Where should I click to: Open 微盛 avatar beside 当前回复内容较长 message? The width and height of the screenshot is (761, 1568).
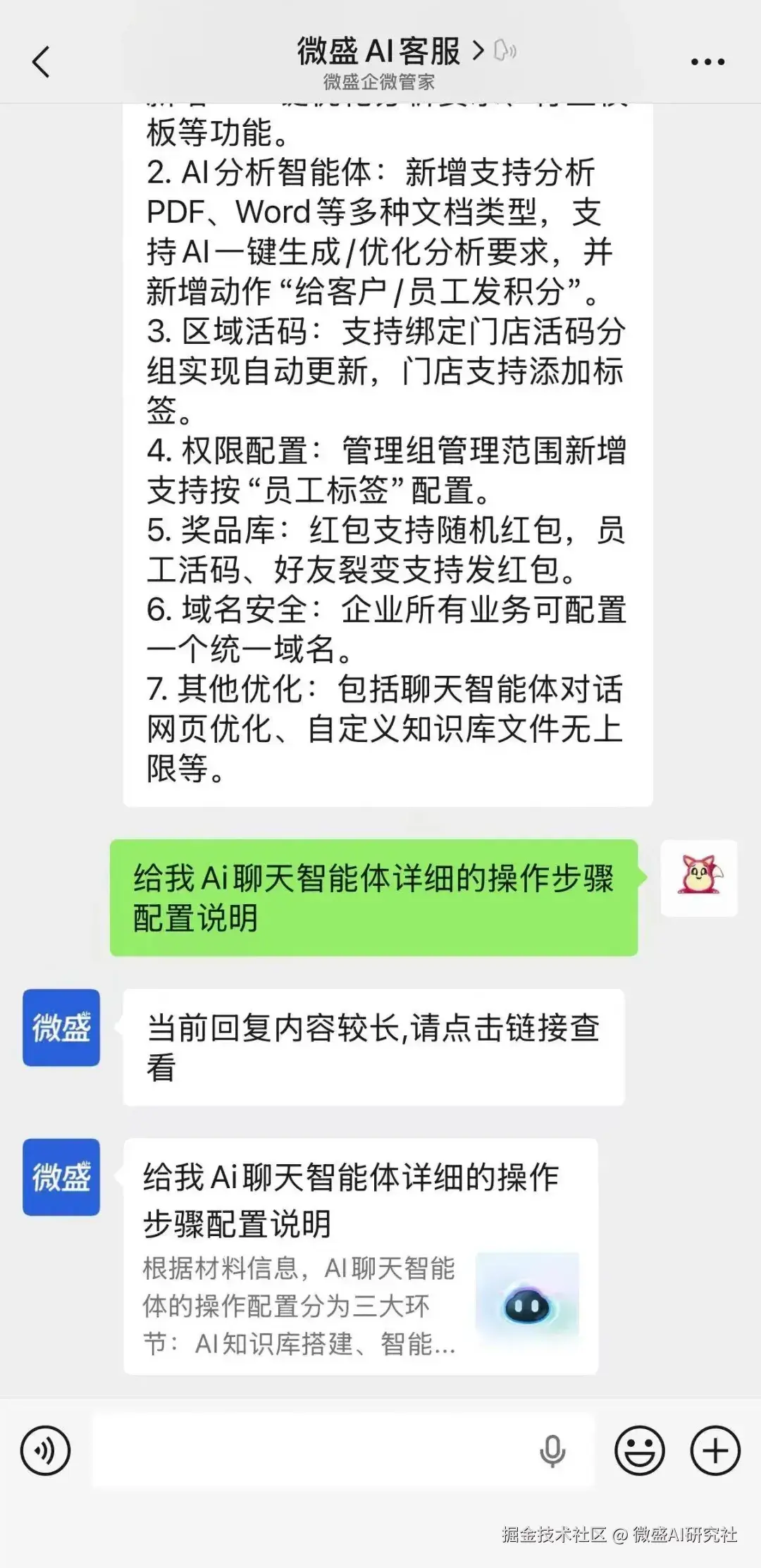(x=61, y=1027)
